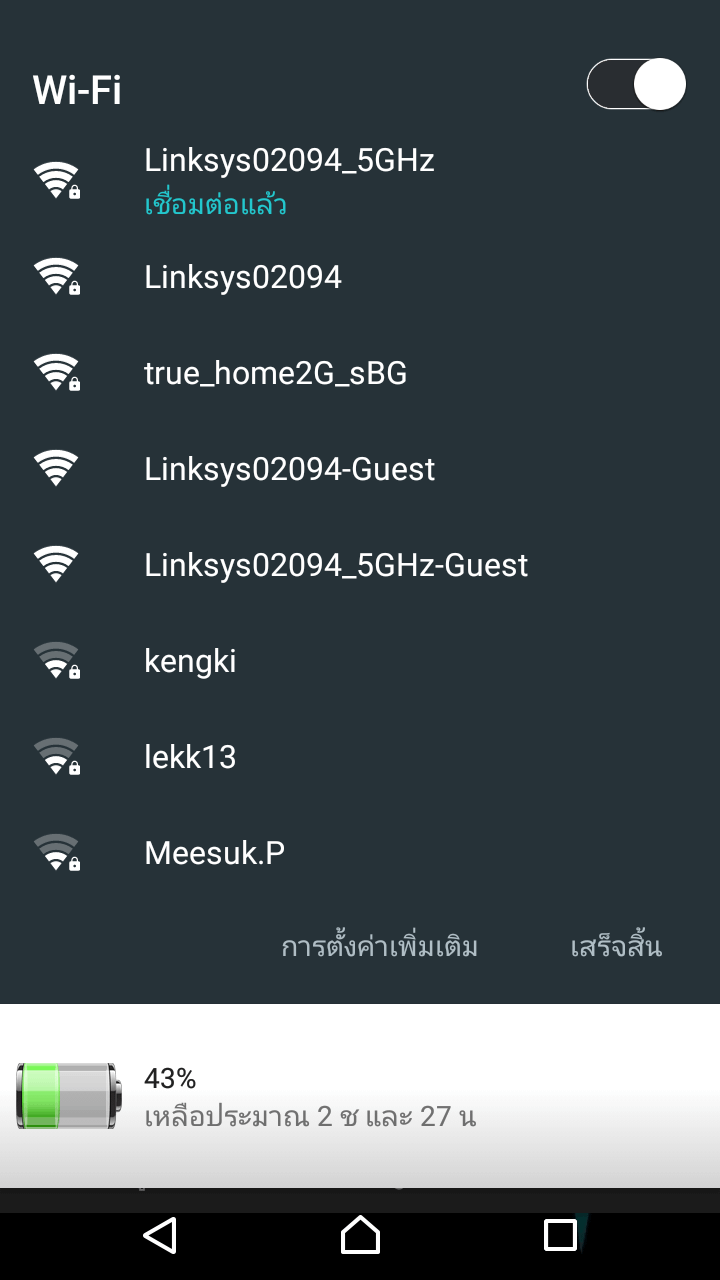Image resolution: width=720 pixels, height=1280 pixels.
Task: Turn off the Wi-Fi switch
Action: (636, 84)
